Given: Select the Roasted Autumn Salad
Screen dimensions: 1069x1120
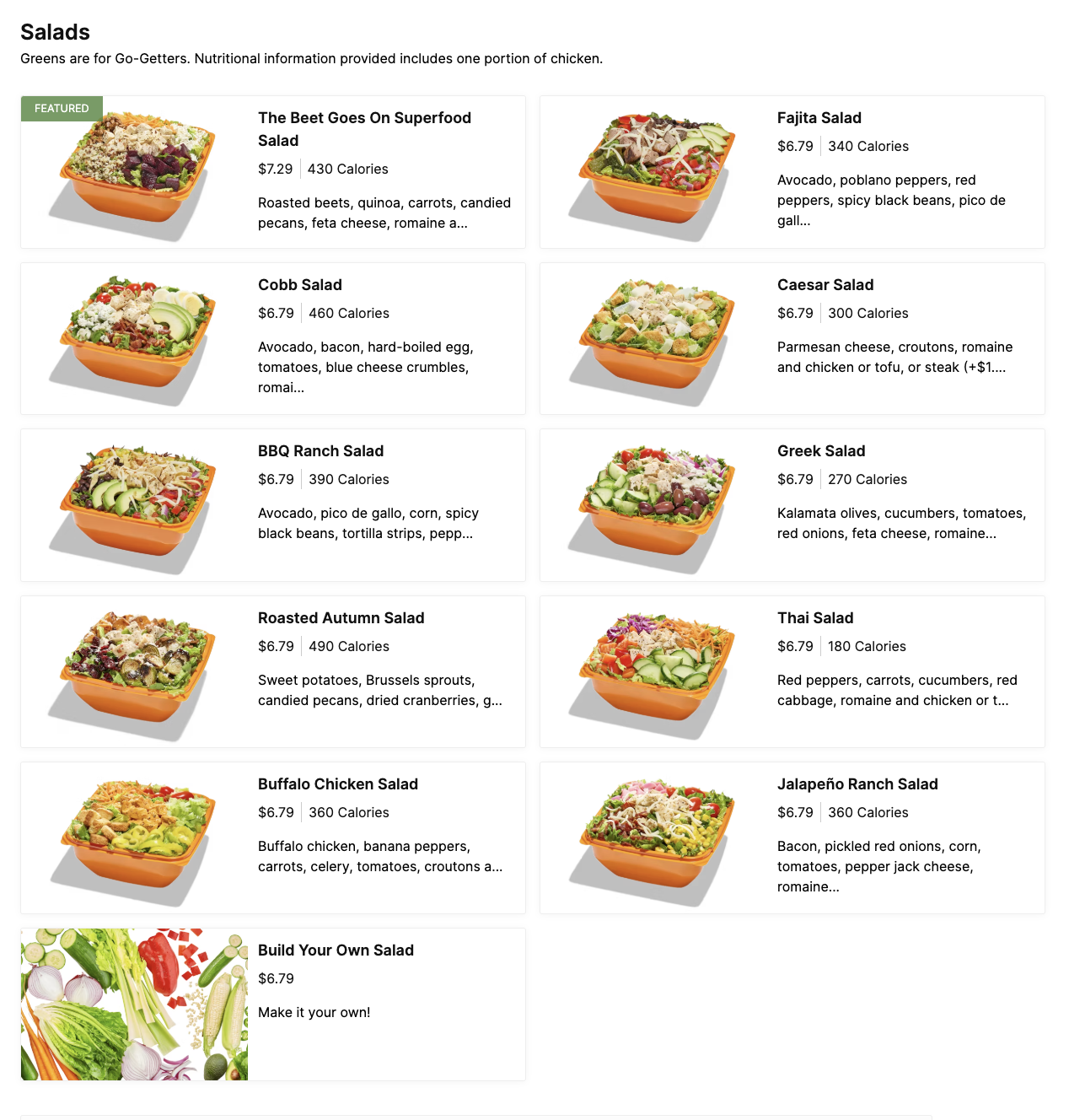Looking at the screenshot, I should (273, 671).
